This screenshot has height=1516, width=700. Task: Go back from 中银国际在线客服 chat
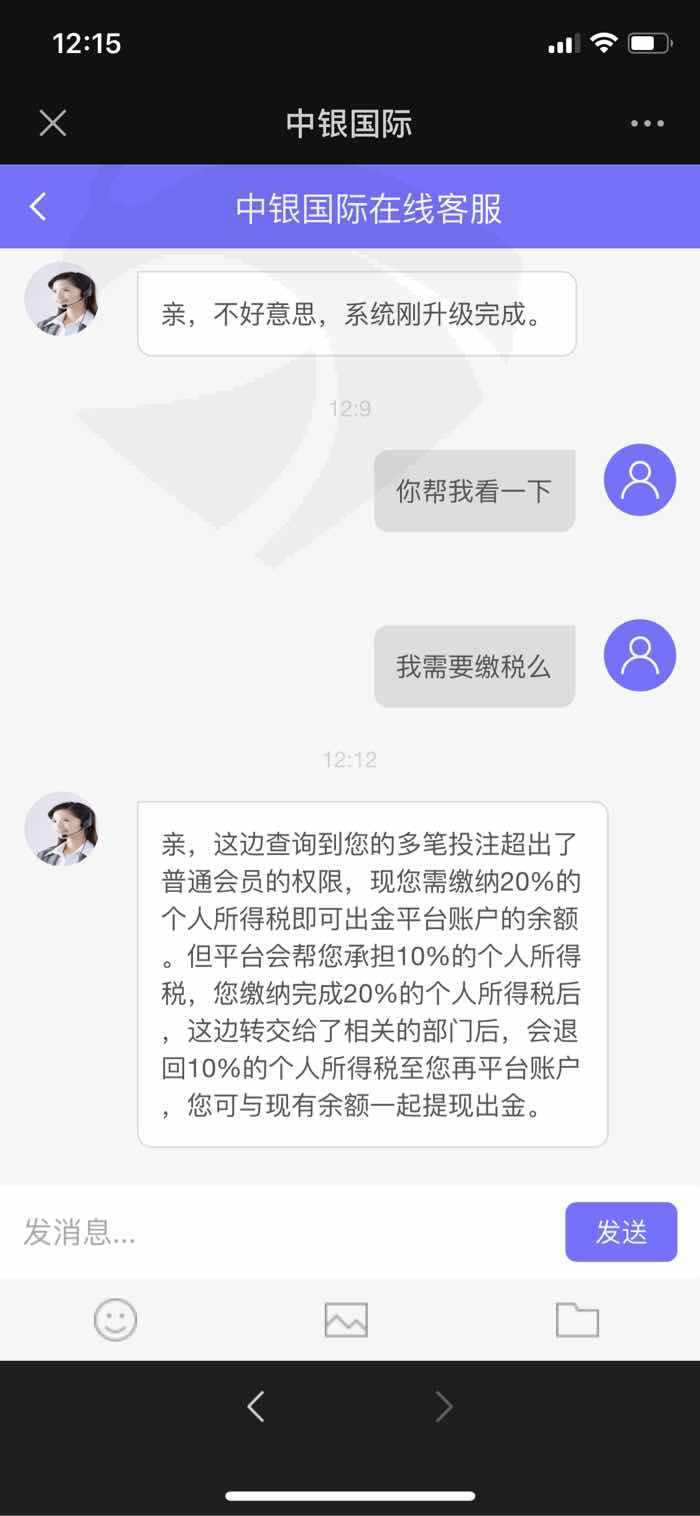(38, 207)
